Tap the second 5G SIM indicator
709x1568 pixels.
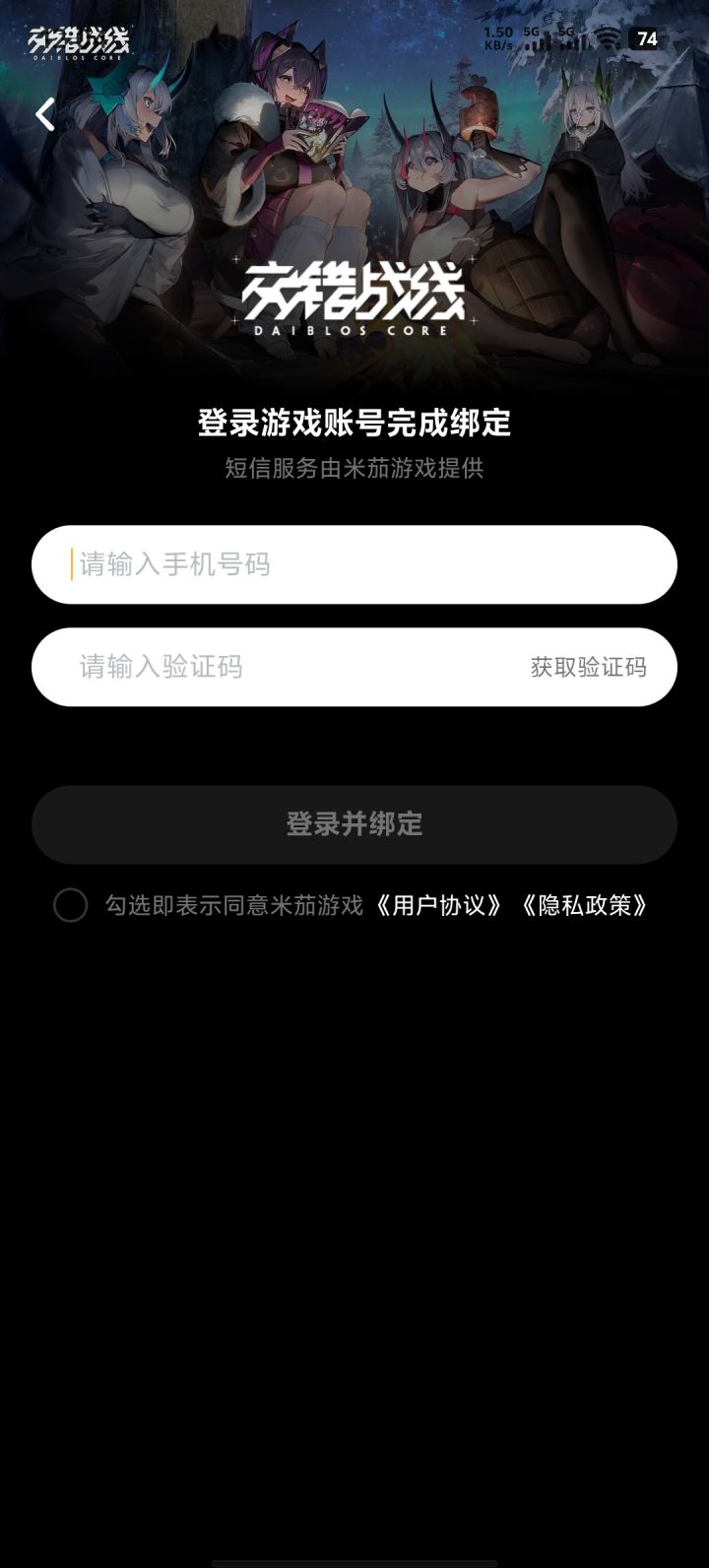[563, 31]
